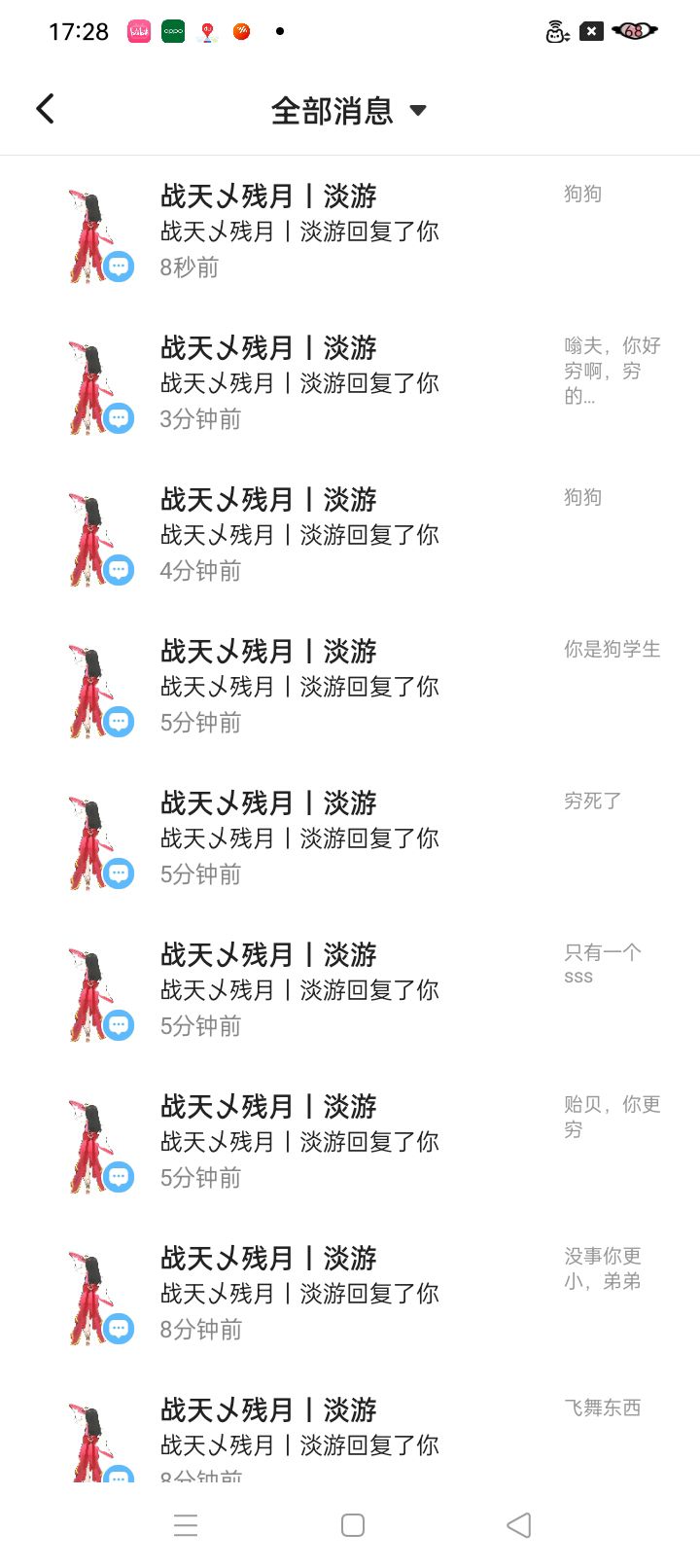Open the reply quoting 只有一个sss
Viewport: 700px width, 1568px height.
(x=350, y=990)
